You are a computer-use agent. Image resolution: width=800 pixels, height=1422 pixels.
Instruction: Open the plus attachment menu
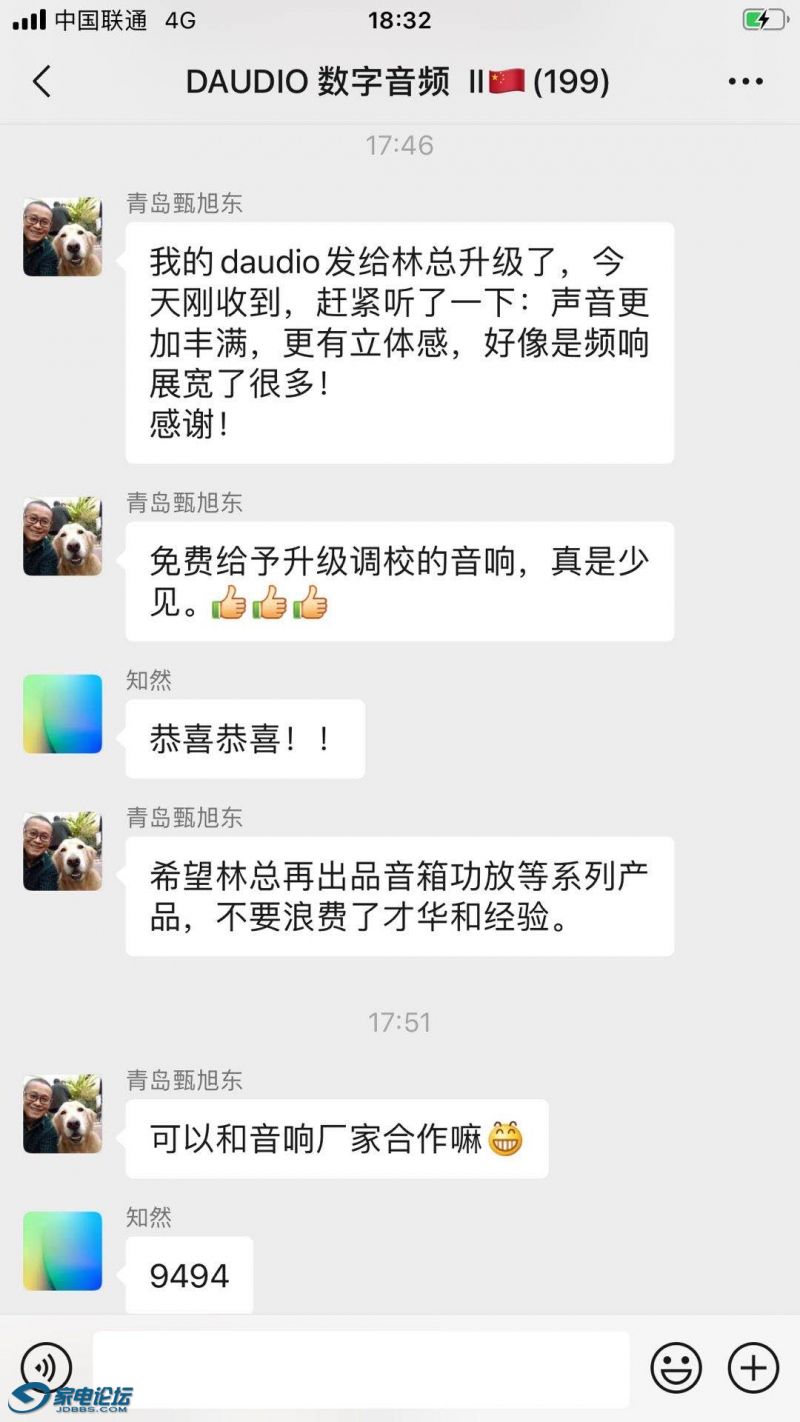tap(753, 1367)
